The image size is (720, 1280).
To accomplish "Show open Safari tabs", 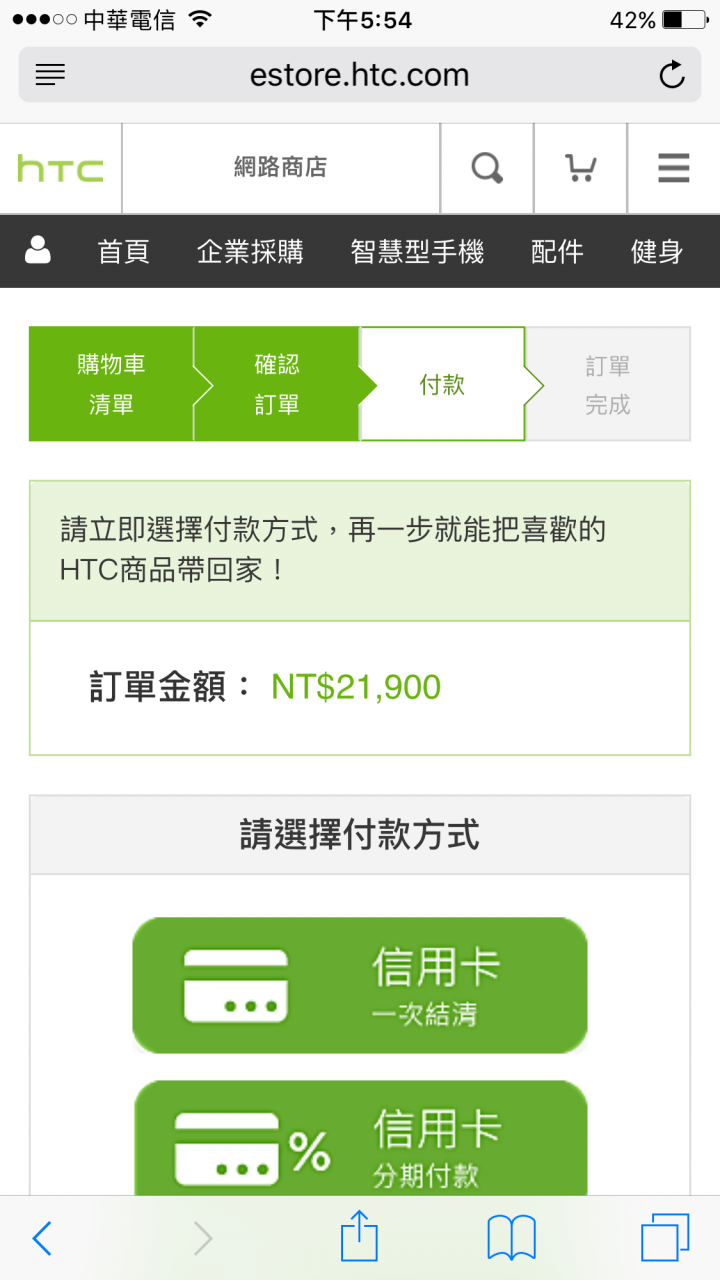I will [665, 1239].
